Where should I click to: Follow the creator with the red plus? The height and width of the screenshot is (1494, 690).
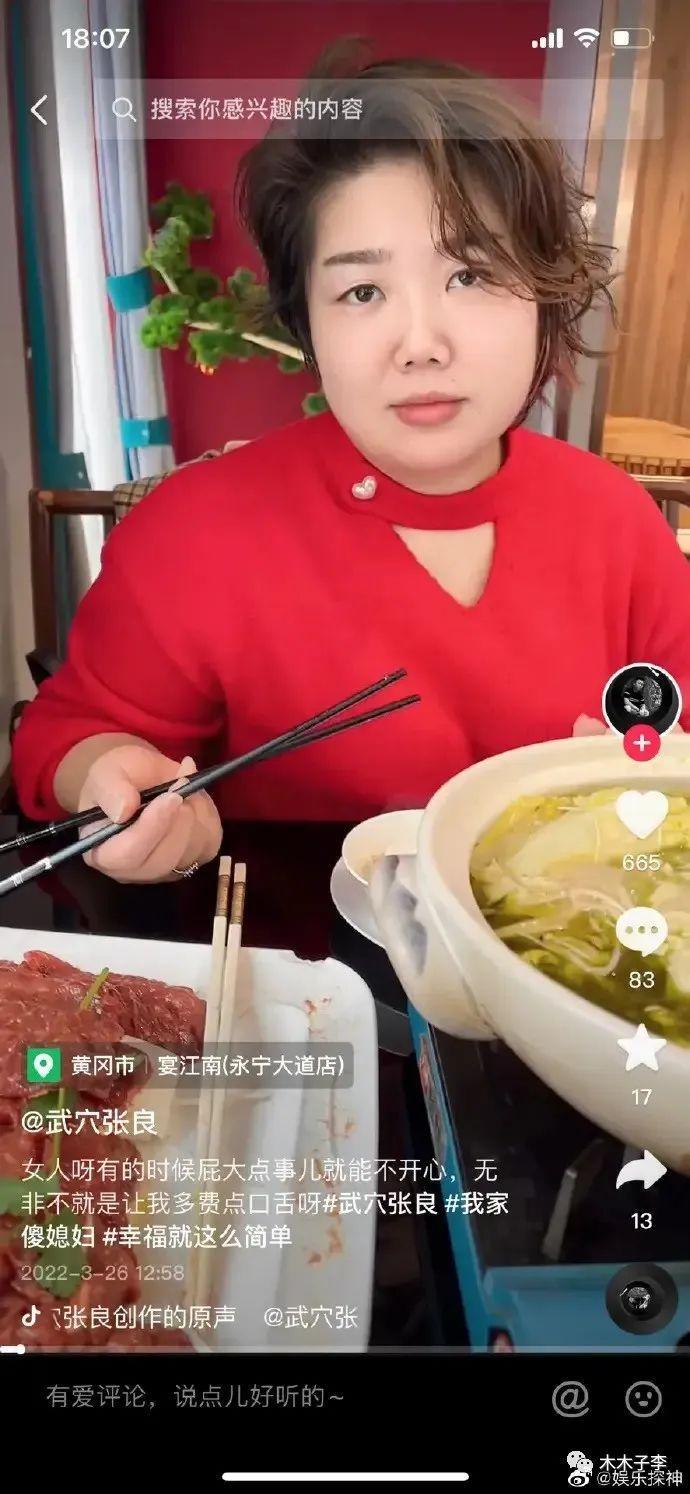click(641, 745)
